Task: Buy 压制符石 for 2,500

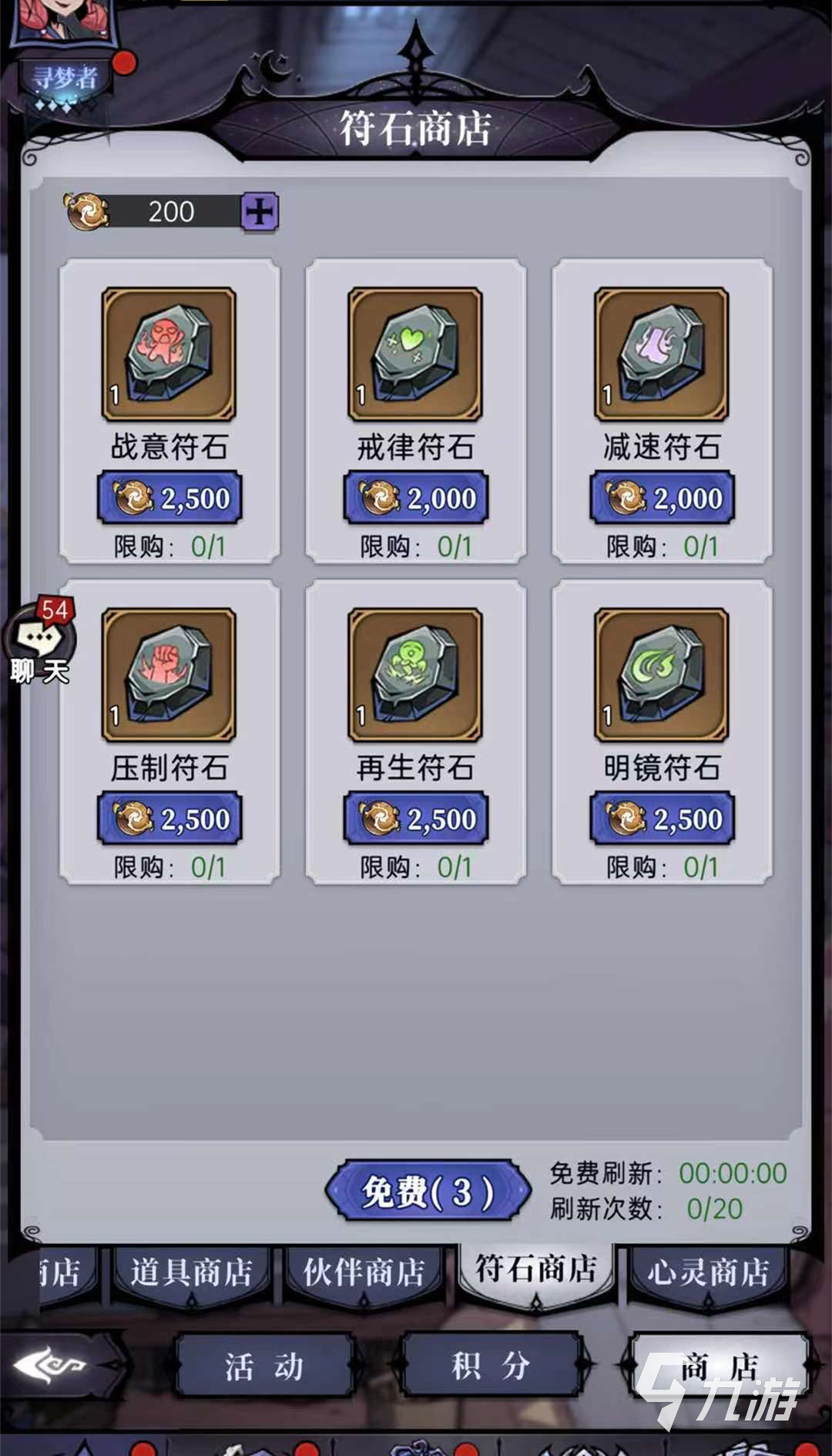Action: pos(169,819)
